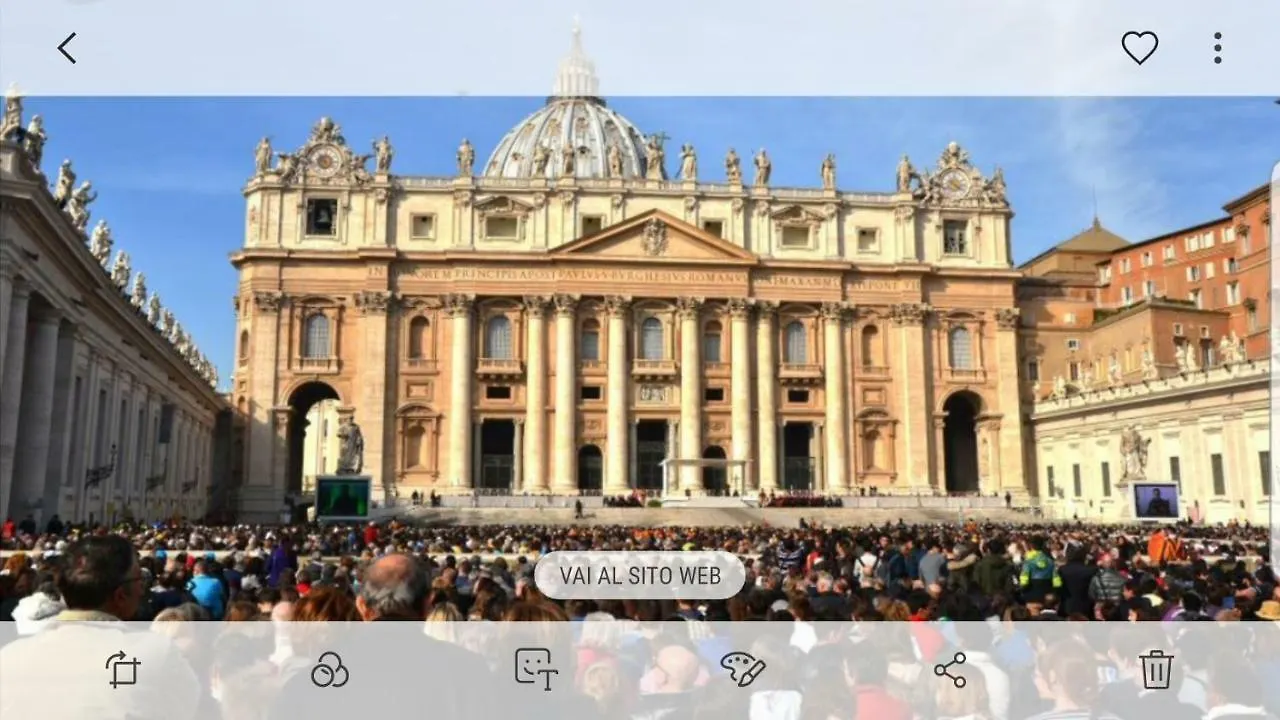Go back from the photo viewer
Viewport: 1280px width, 720px height.
coord(67,48)
